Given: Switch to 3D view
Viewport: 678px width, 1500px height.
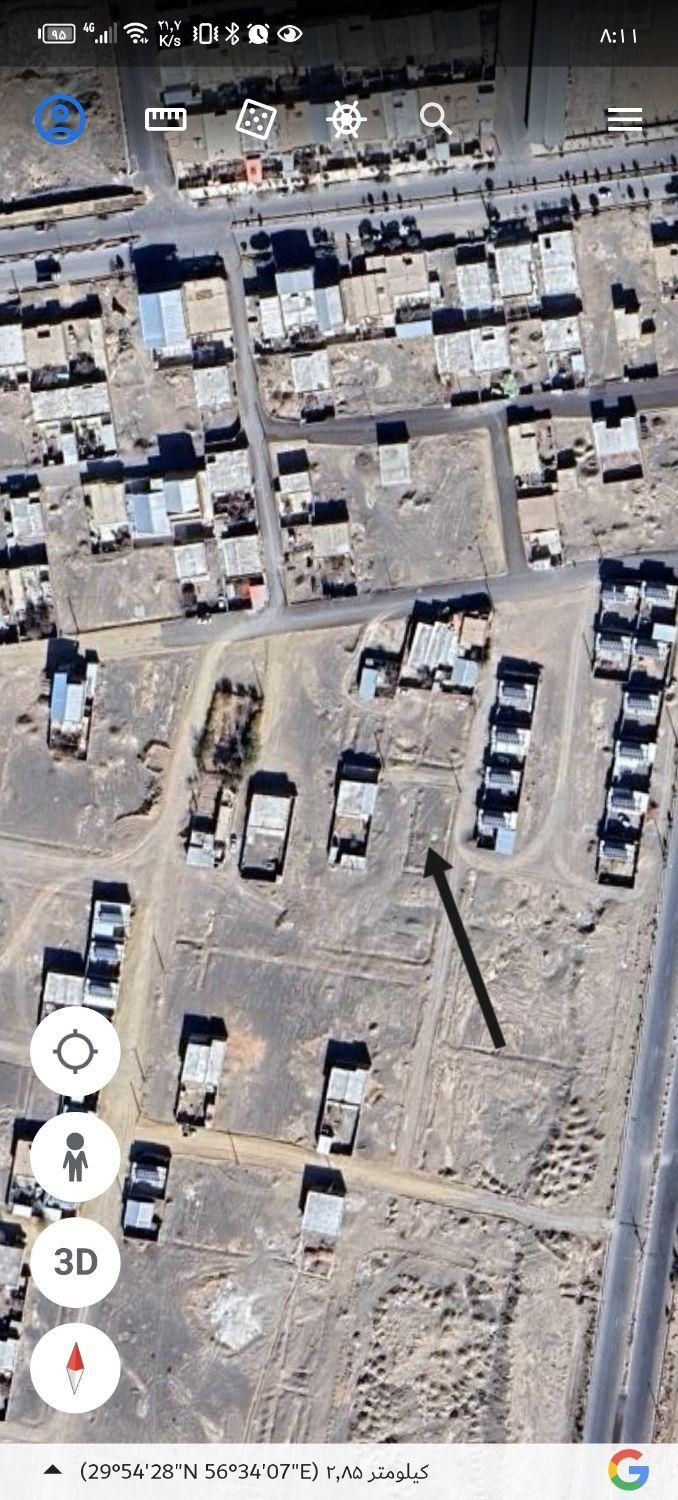Looking at the screenshot, I should coord(75,1262).
